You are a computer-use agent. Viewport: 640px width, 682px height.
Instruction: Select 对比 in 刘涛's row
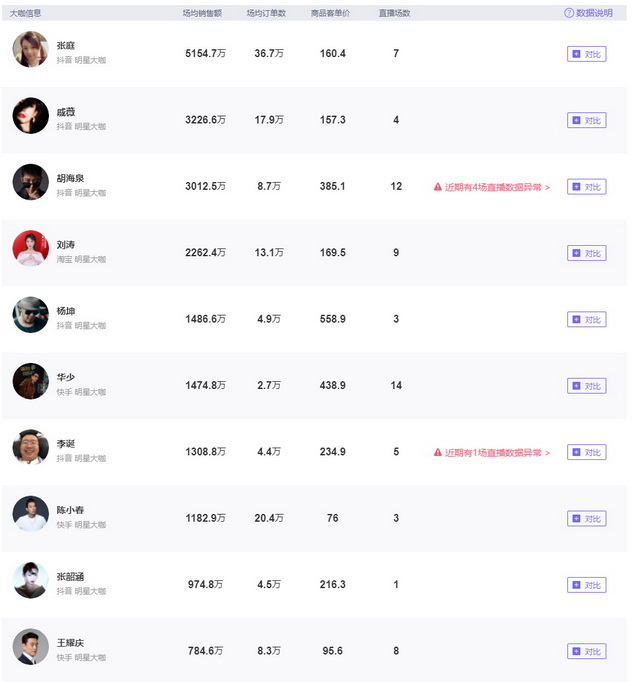click(x=586, y=253)
